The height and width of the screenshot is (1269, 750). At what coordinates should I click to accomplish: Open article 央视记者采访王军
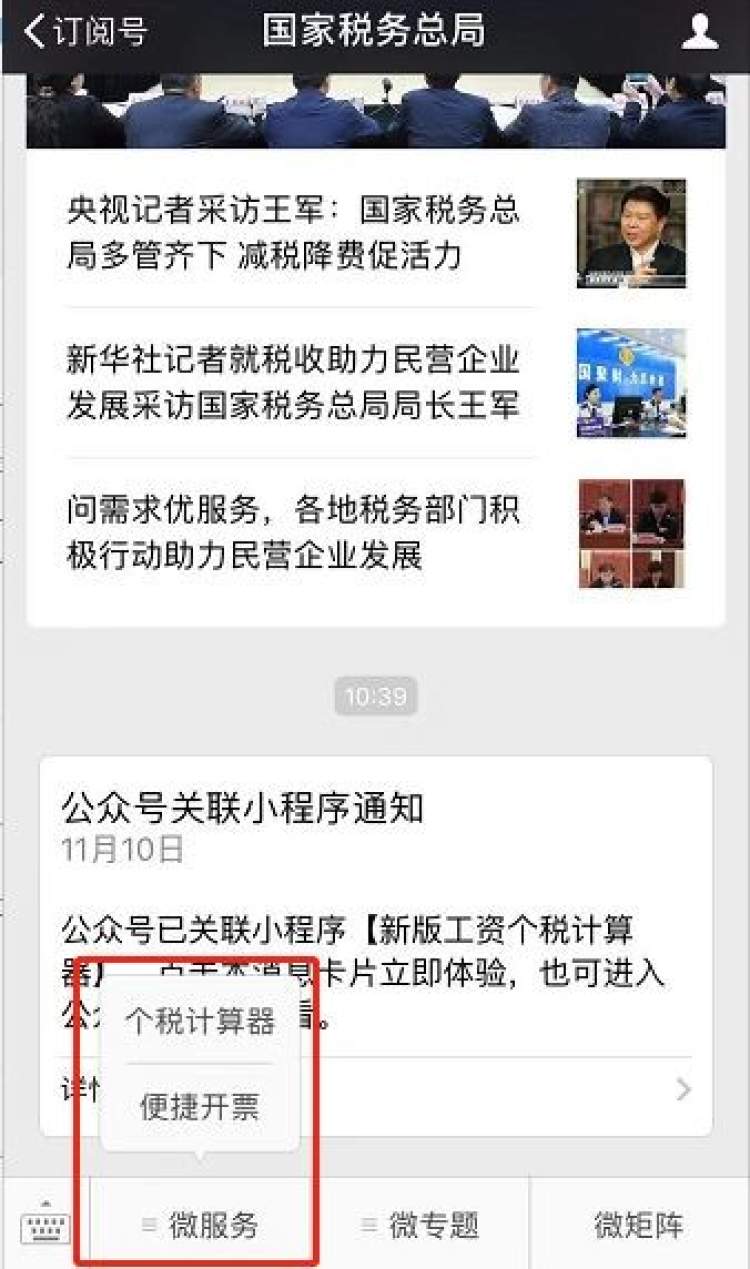pyautogui.click(x=294, y=233)
